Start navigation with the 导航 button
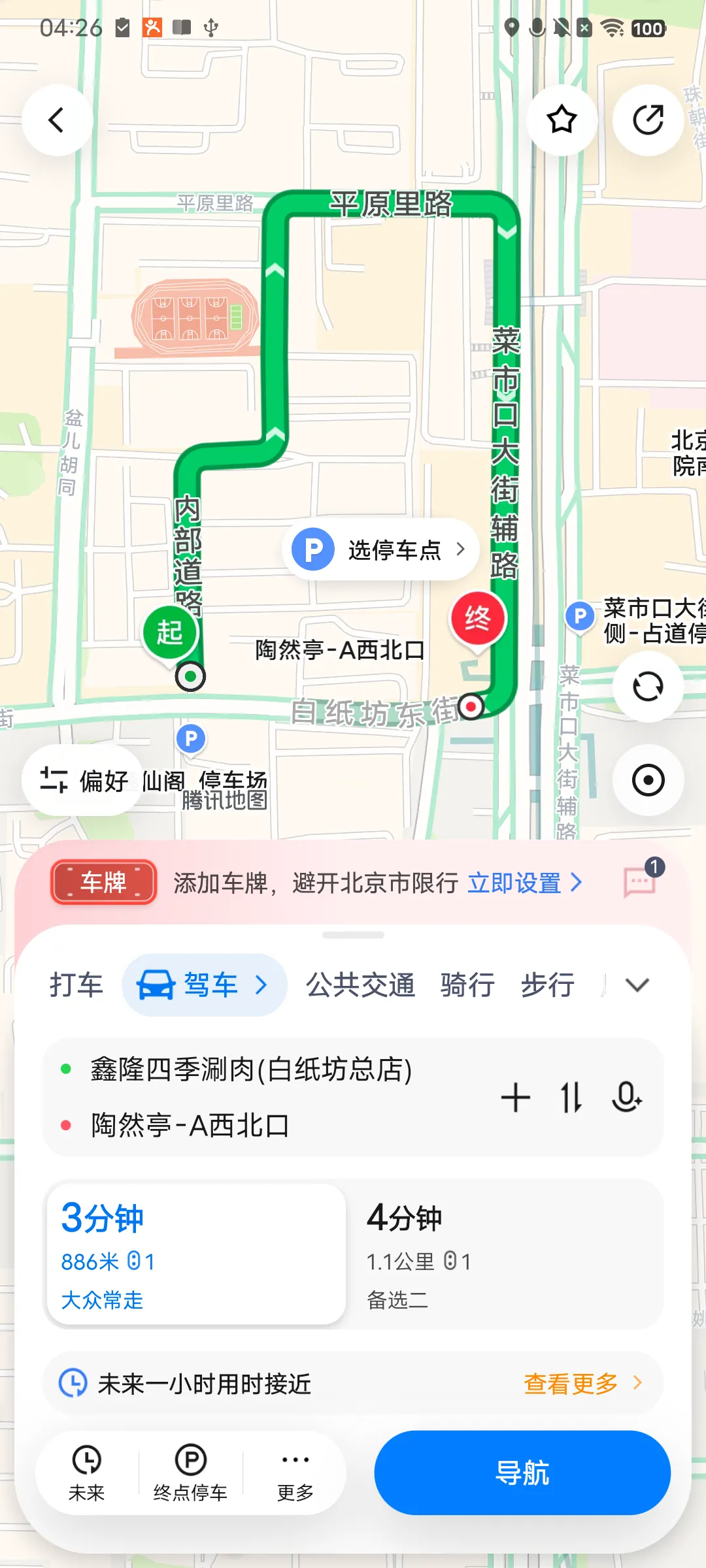This screenshot has height=1568, width=706. (522, 1473)
